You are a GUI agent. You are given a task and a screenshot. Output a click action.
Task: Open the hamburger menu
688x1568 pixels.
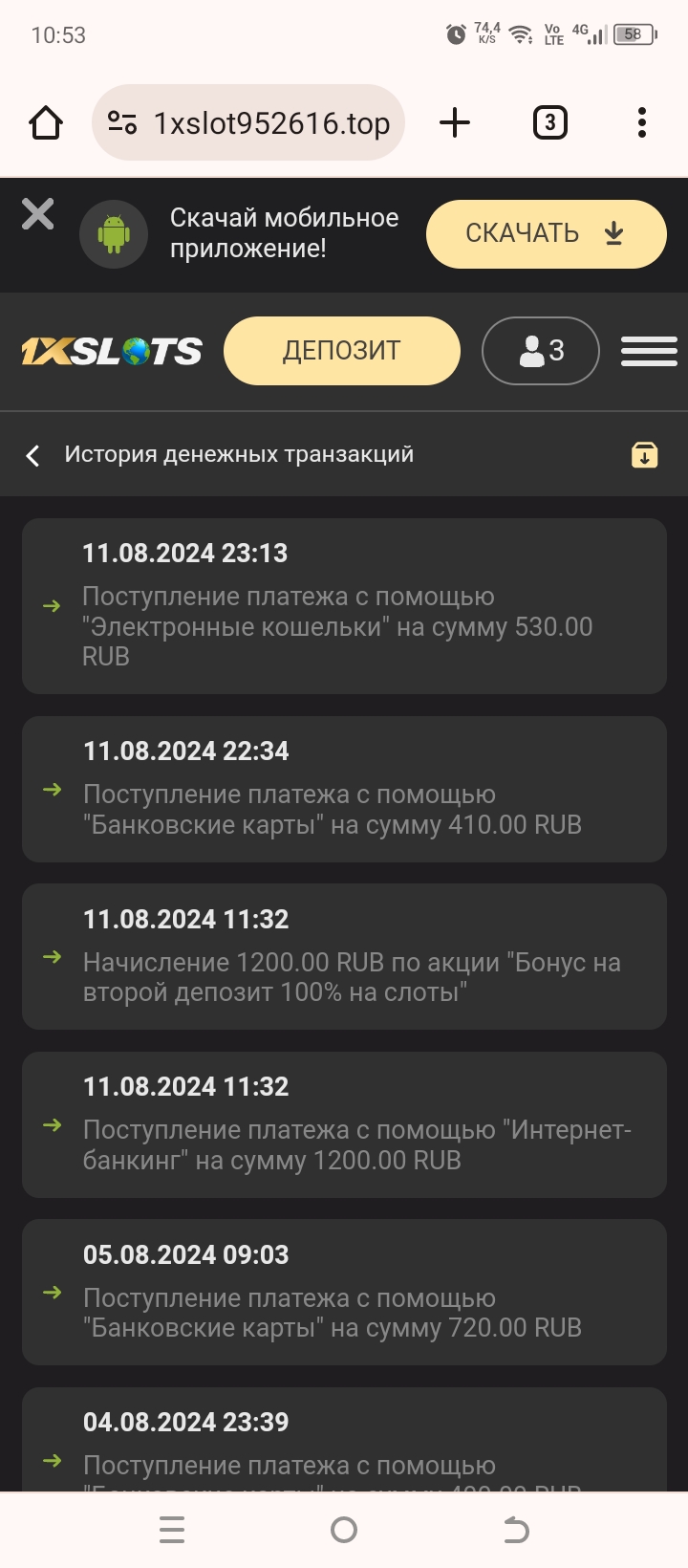[649, 351]
